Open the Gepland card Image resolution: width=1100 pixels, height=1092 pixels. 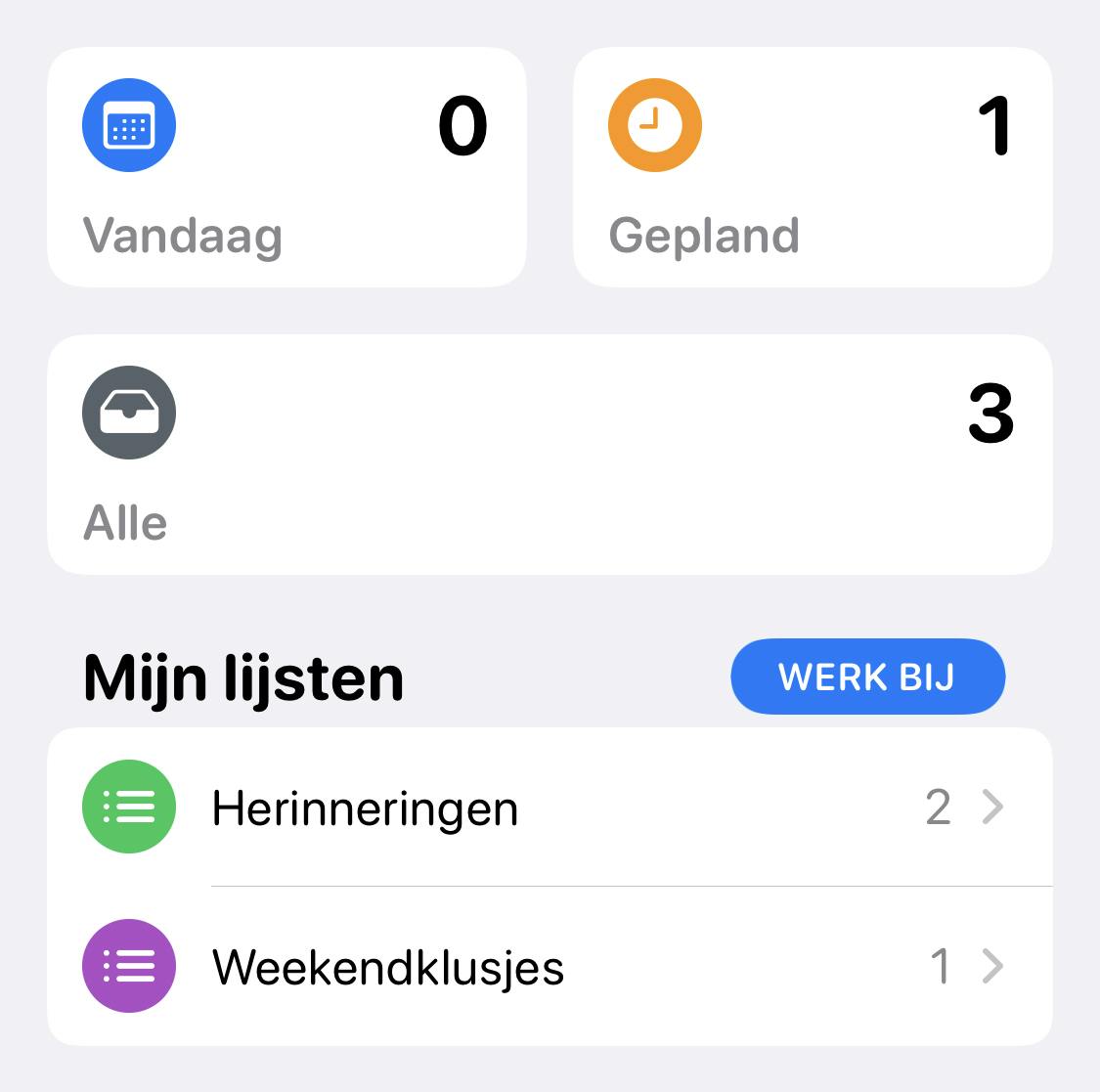[x=812, y=167]
